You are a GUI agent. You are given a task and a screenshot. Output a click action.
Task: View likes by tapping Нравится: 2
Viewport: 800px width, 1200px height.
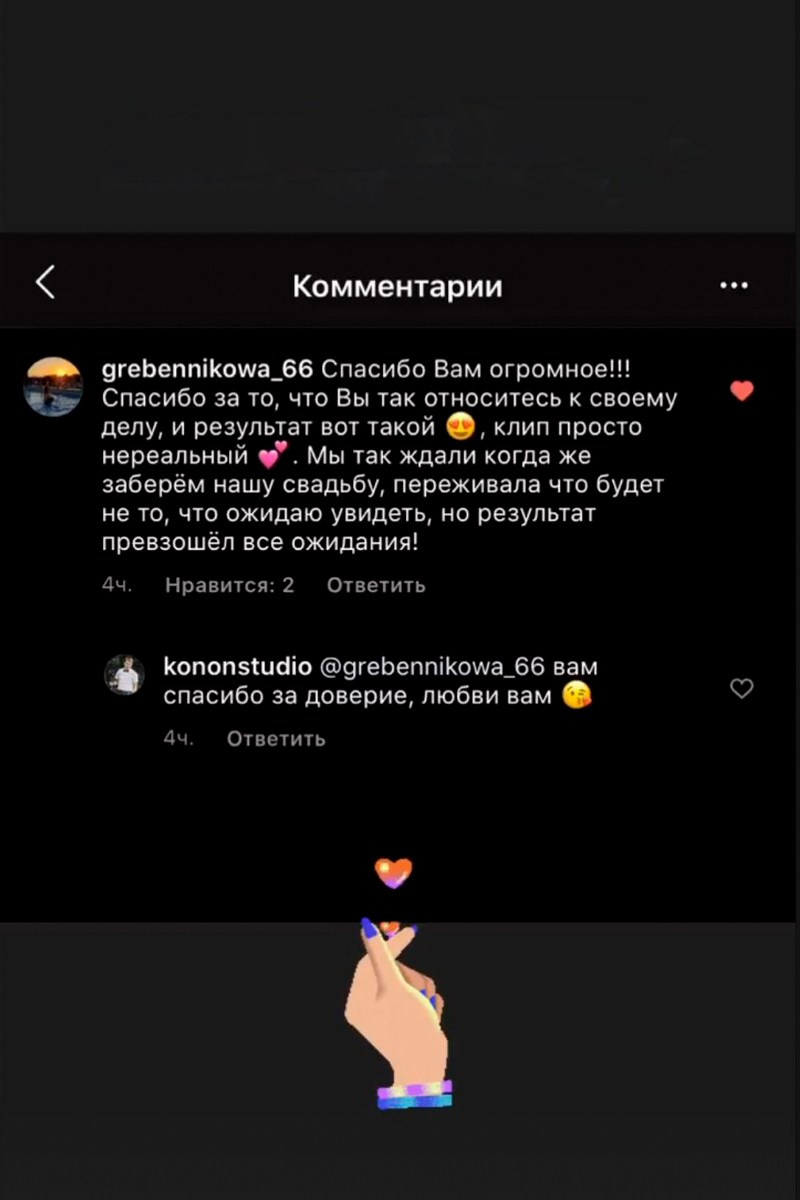click(x=229, y=585)
